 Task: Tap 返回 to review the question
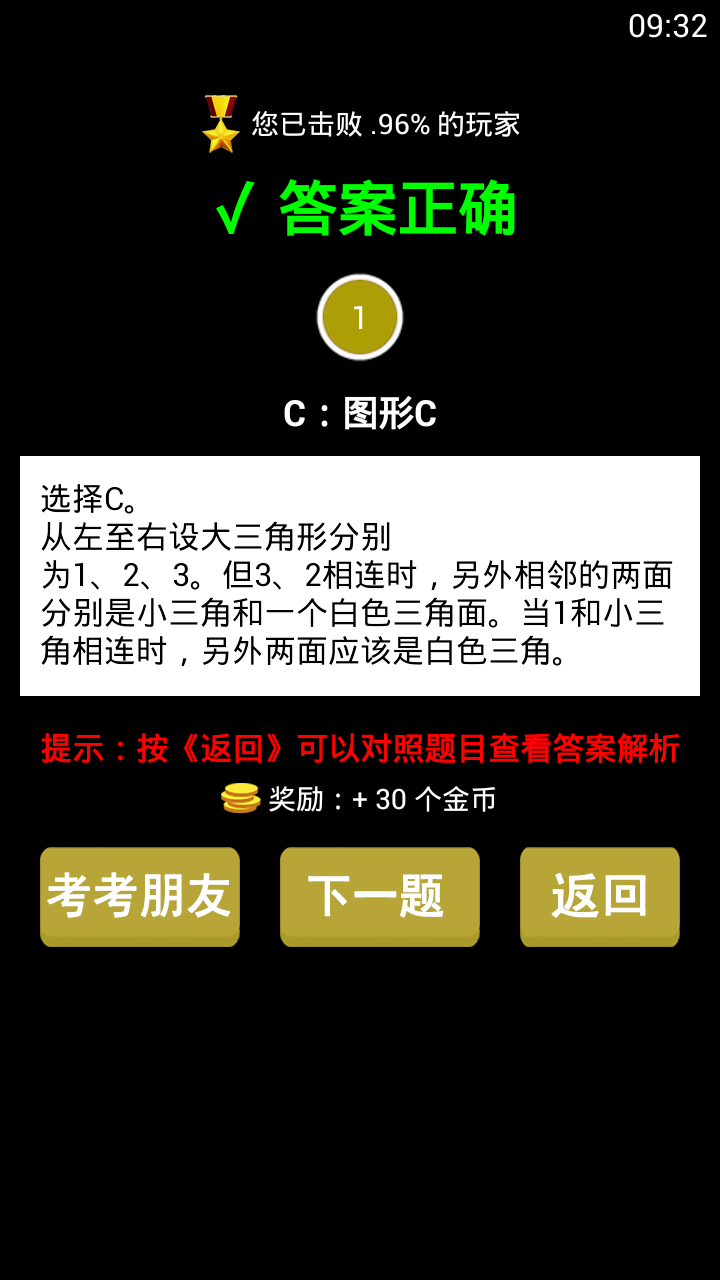[x=600, y=896]
